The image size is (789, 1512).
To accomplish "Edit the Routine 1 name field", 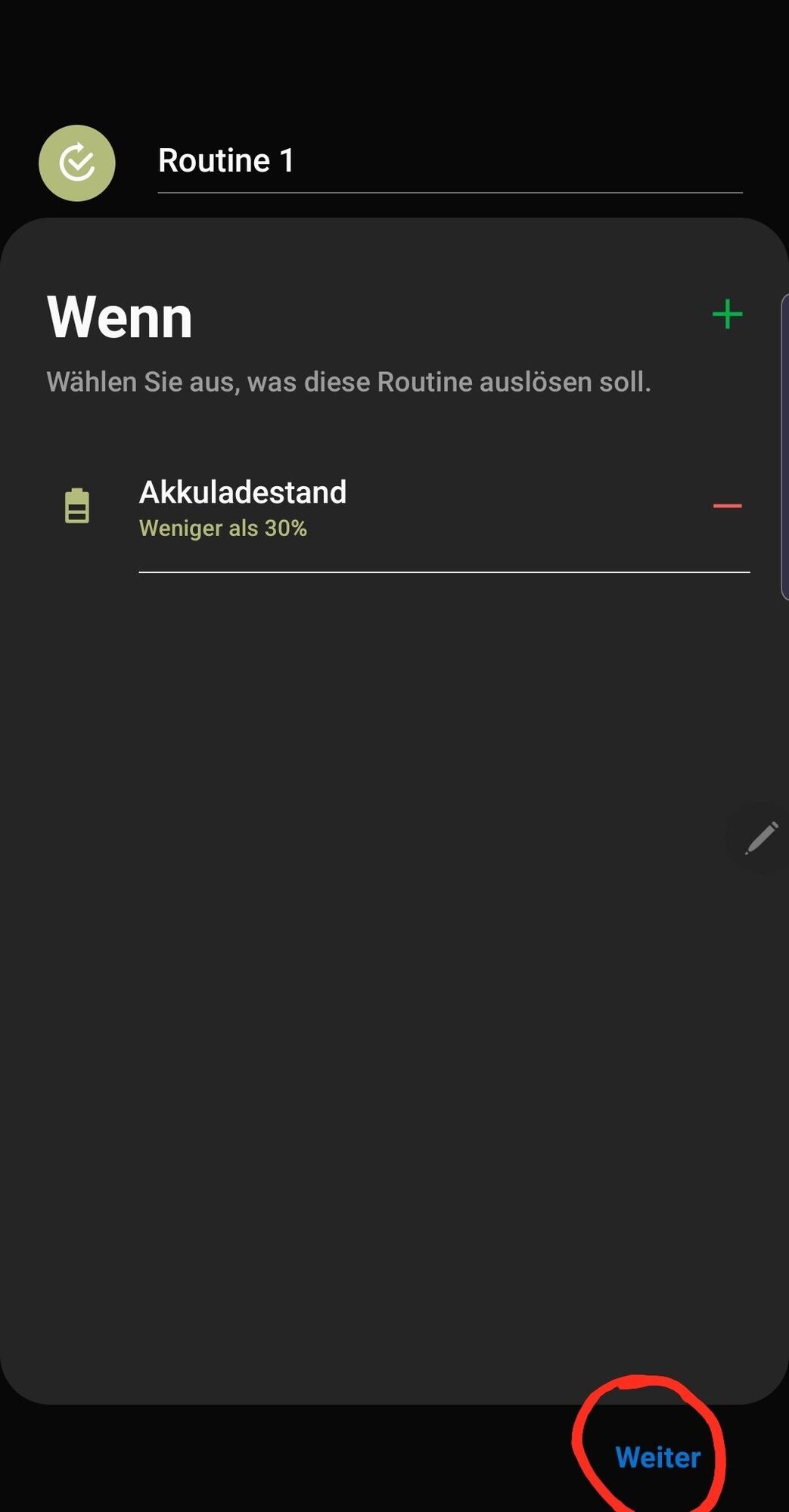I will click(449, 161).
